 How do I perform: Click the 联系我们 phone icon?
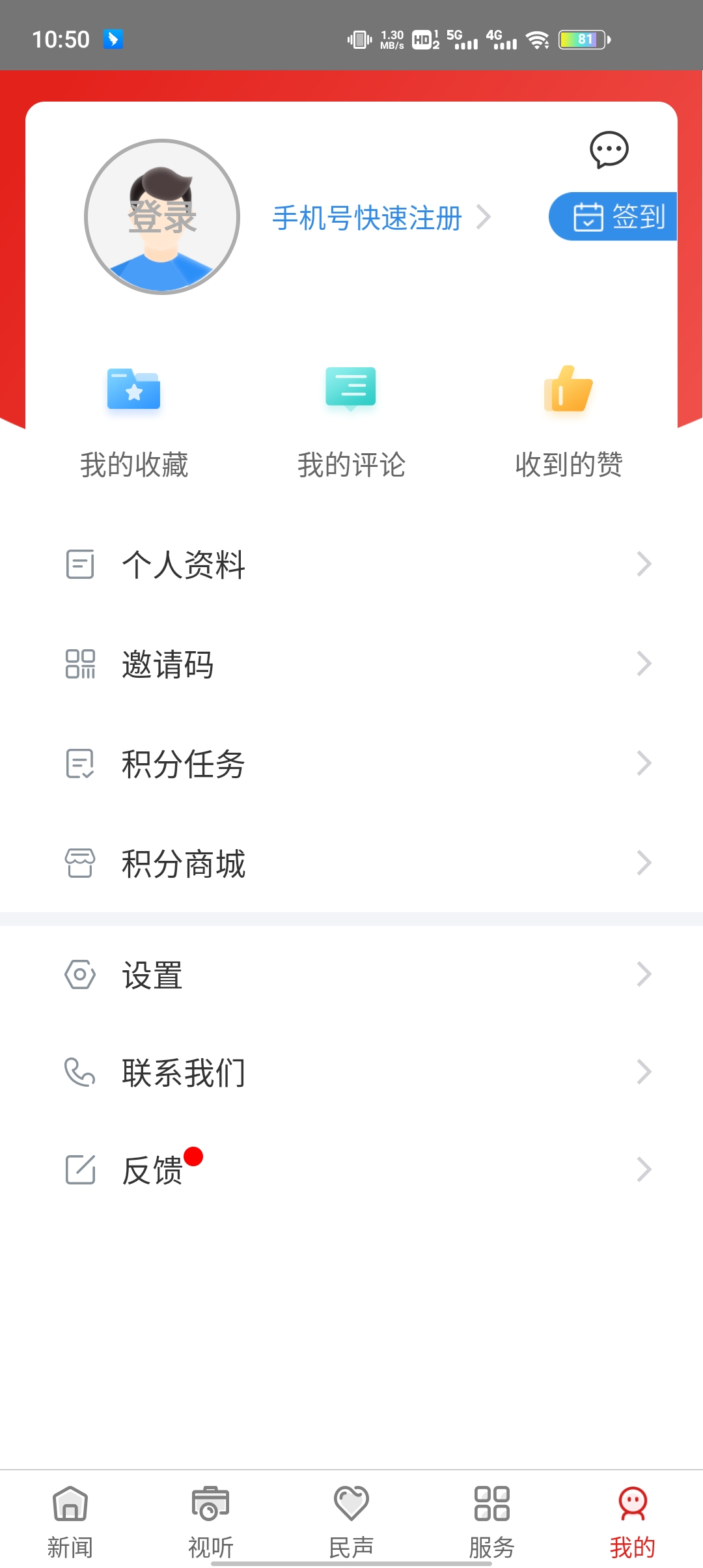coord(79,1071)
